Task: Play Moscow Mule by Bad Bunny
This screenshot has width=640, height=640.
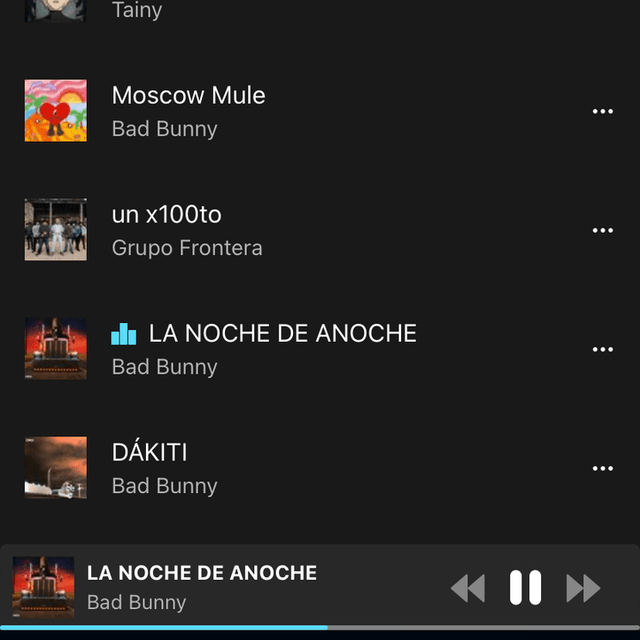Action: coord(189,110)
